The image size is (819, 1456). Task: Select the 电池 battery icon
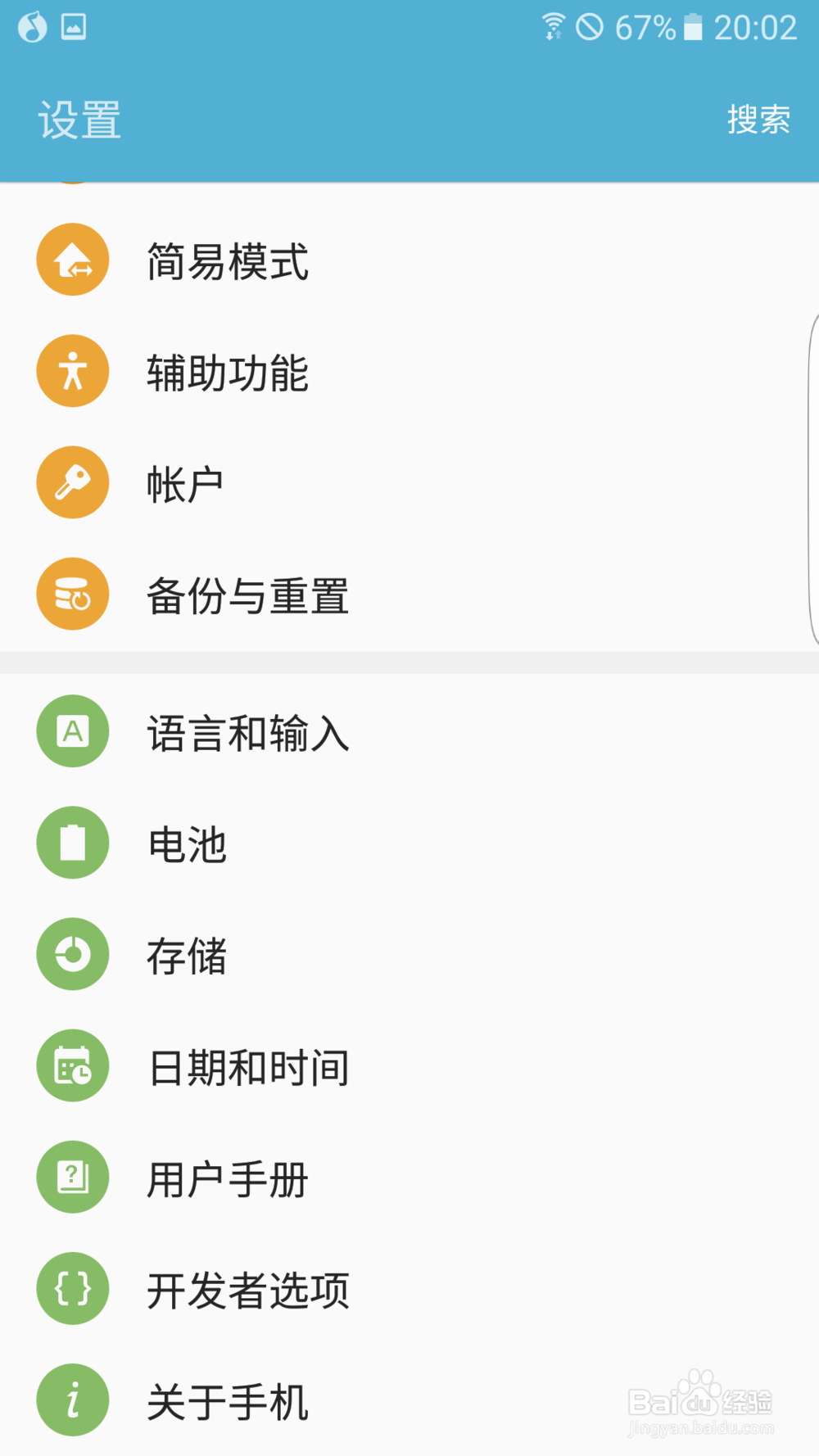(x=72, y=843)
